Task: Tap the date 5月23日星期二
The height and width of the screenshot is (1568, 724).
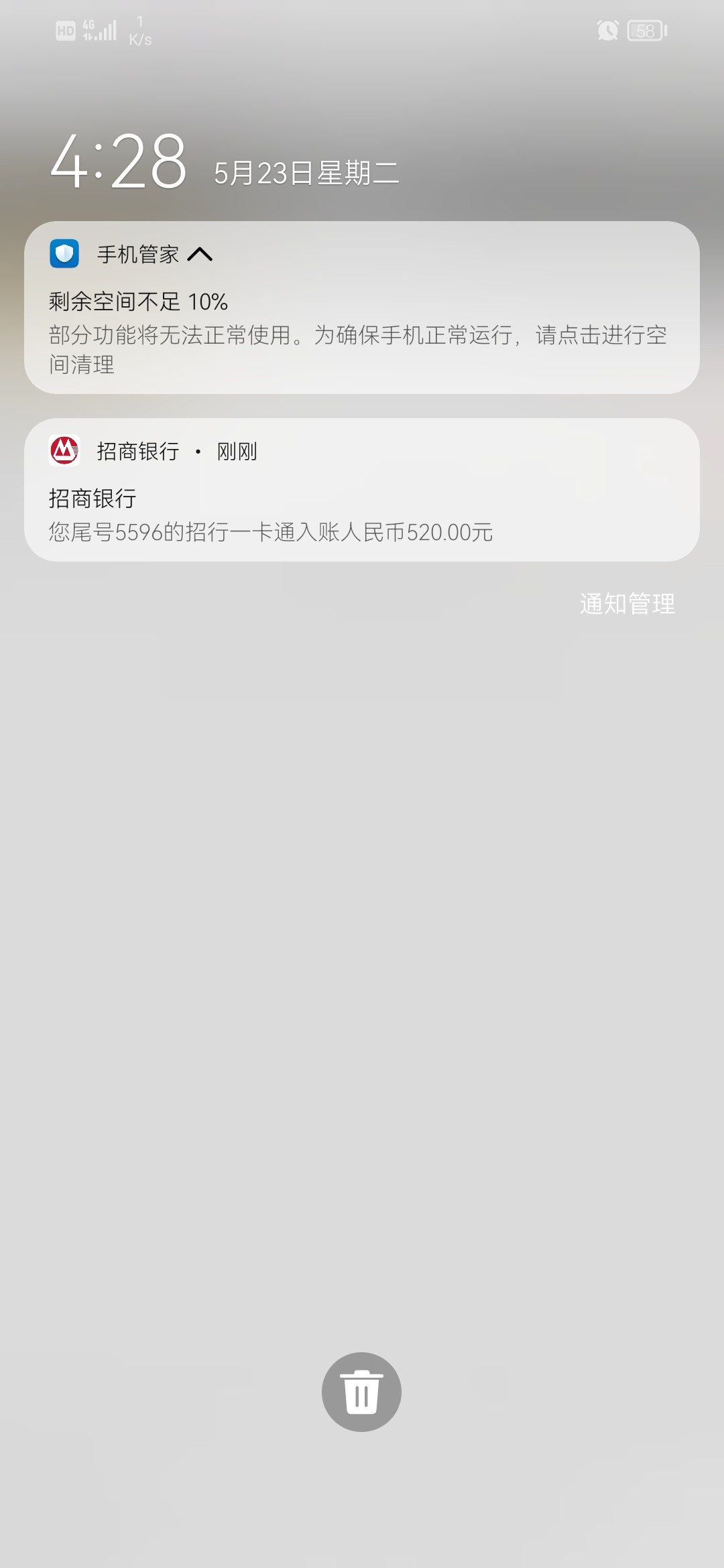Action: pyautogui.click(x=305, y=172)
